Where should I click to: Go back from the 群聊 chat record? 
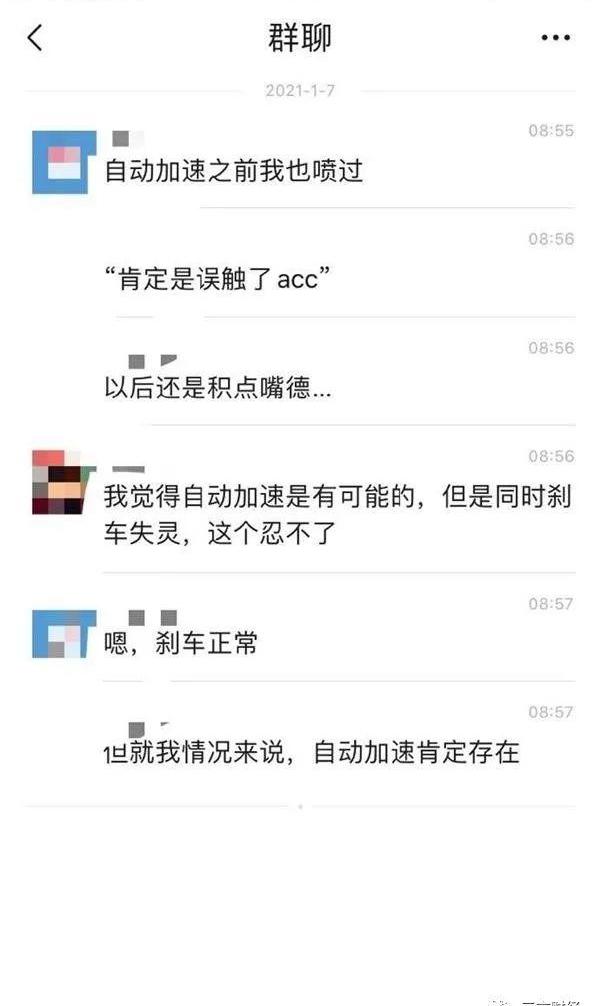coord(35,38)
